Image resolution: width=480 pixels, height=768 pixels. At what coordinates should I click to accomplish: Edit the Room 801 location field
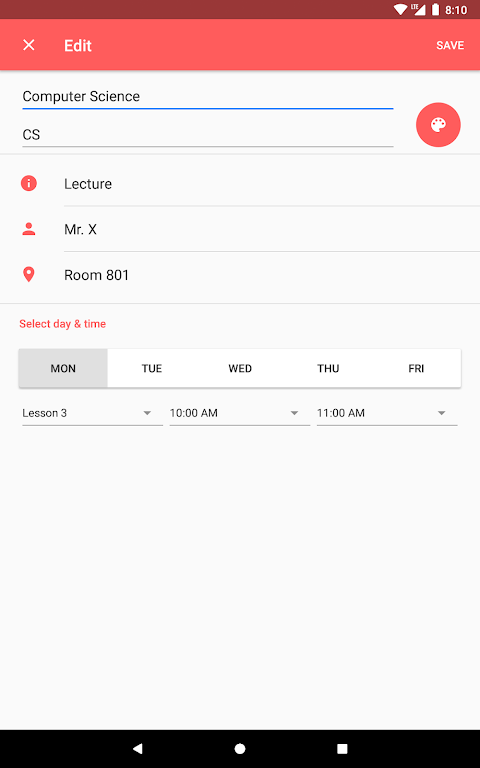(272, 275)
